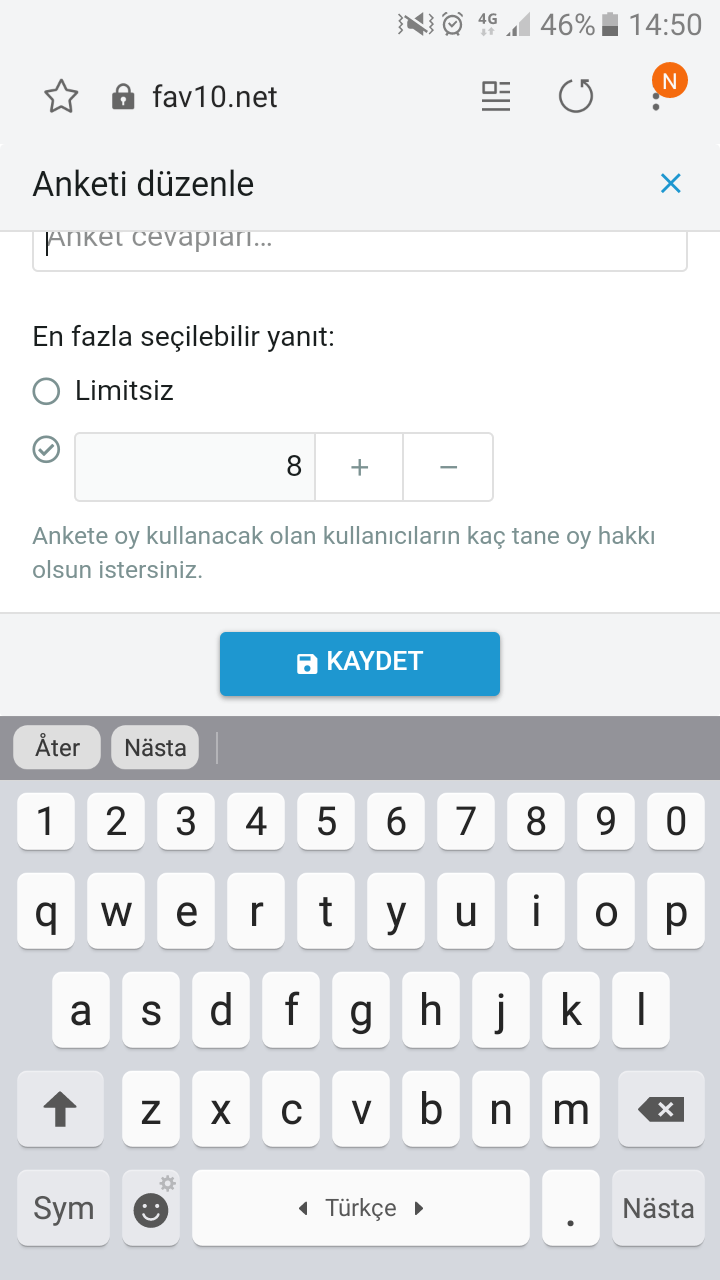Tap the Nästa key at keyboard bottom right

[658, 1208]
